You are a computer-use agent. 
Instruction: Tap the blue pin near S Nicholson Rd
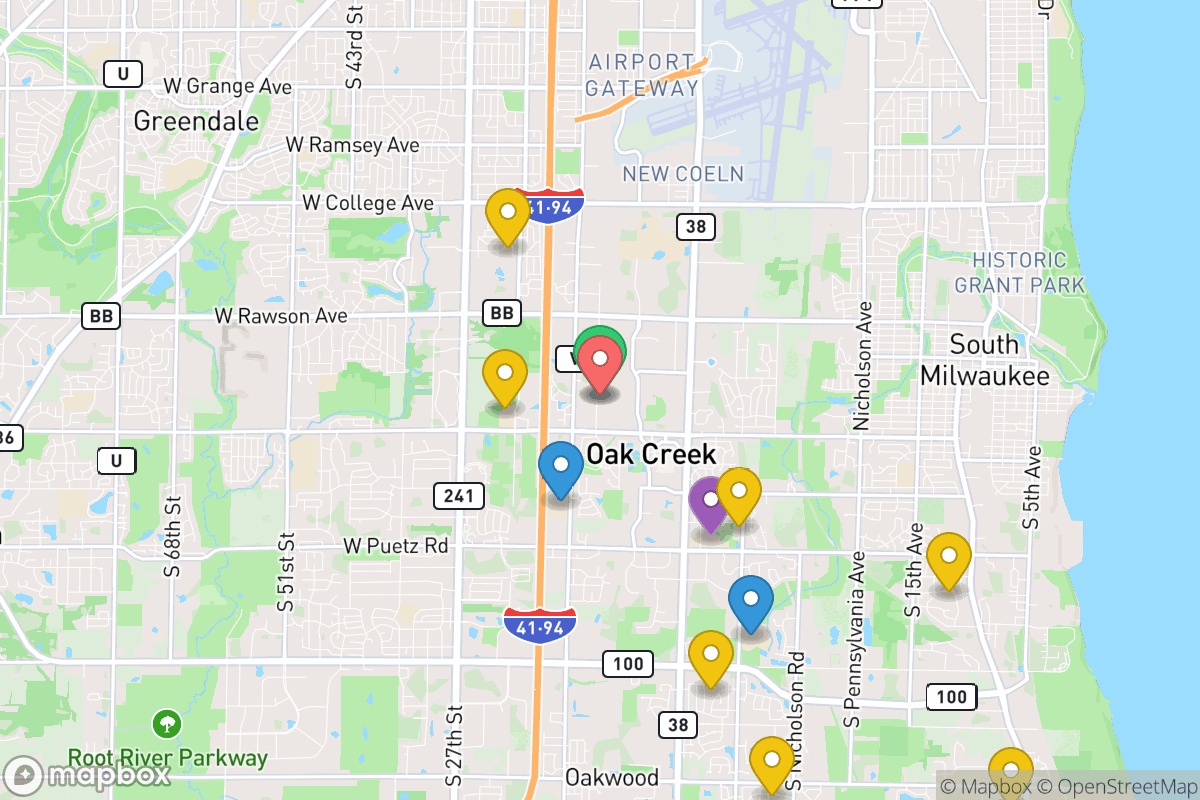[x=750, y=603]
